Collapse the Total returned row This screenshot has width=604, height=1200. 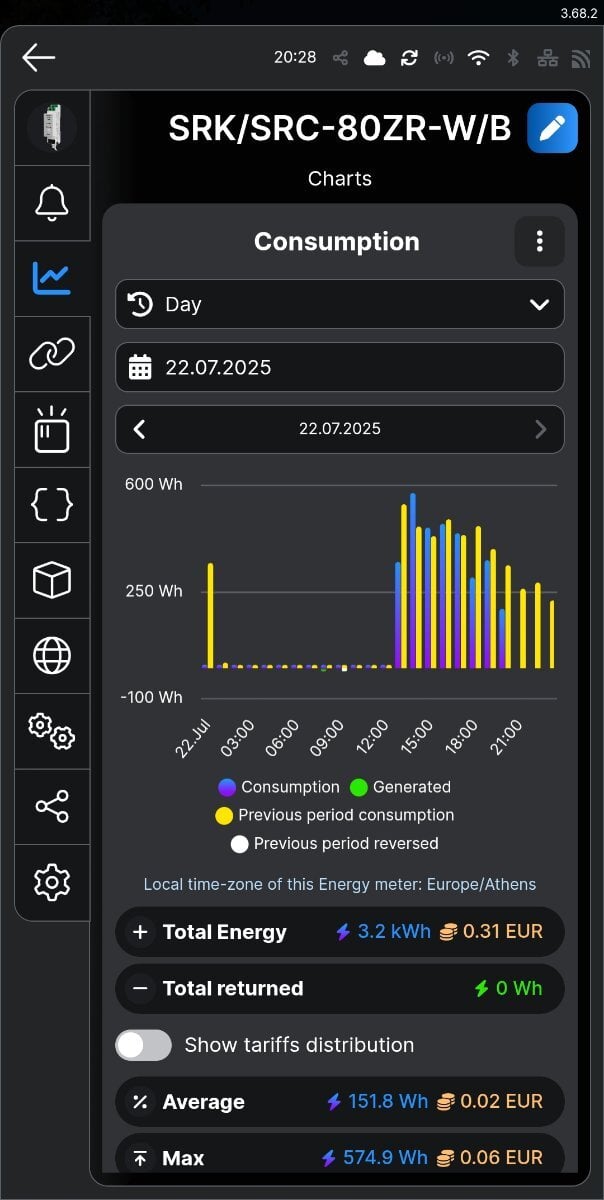340,988
